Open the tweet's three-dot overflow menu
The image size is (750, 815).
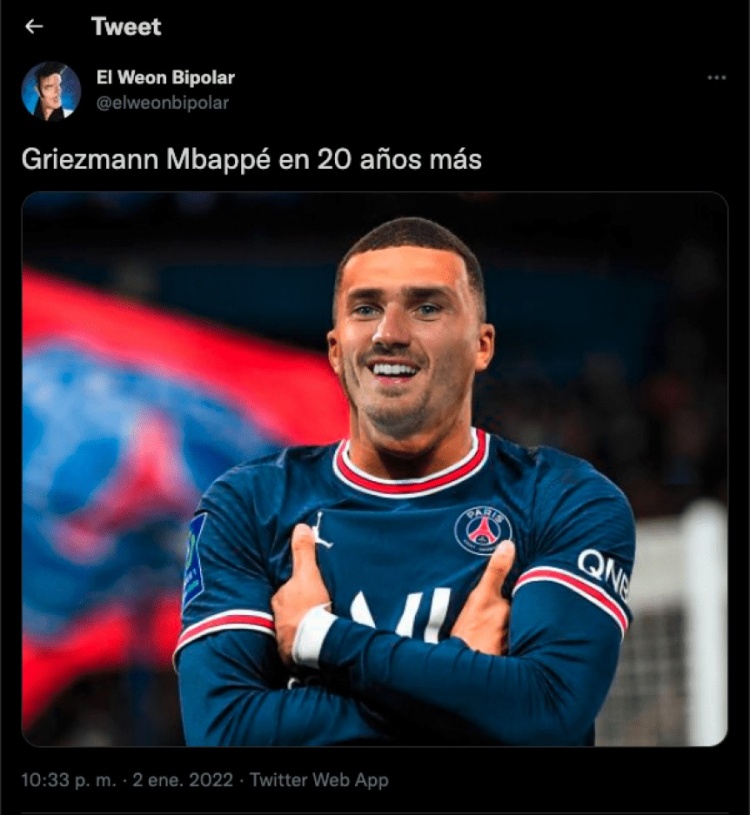(x=716, y=78)
